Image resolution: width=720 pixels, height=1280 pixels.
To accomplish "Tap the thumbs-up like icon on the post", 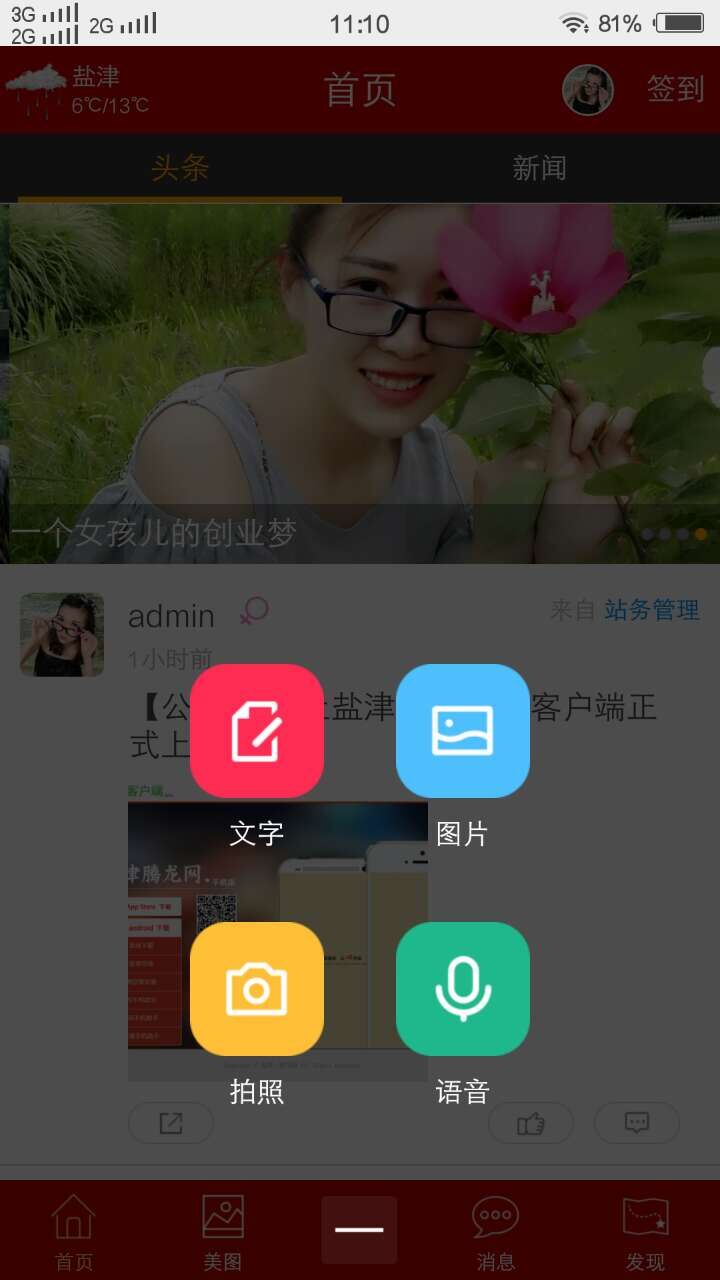I will pyautogui.click(x=531, y=1123).
